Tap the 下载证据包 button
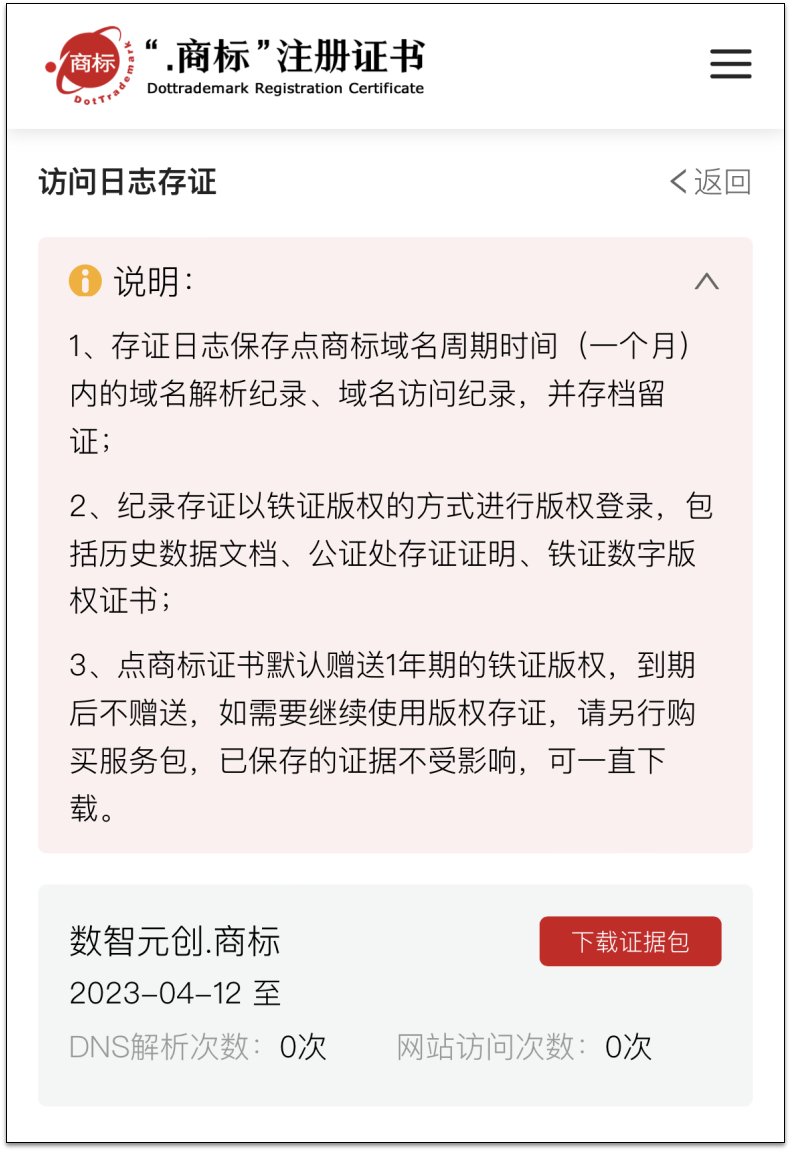The height and width of the screenshot is (1153, 791). pos(630,942)
